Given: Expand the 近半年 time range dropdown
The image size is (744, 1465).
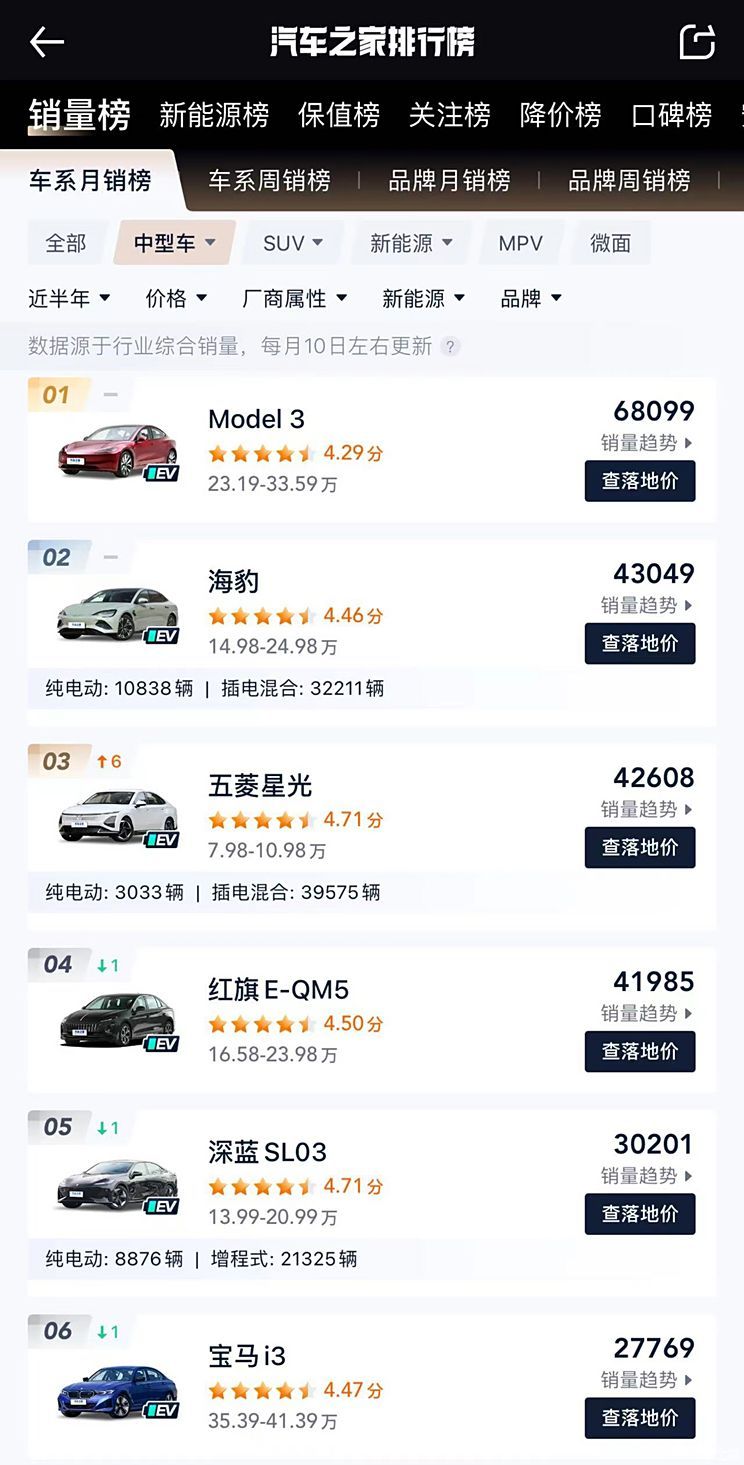Looking at the screenshot, I should click(x=69, y=298).
